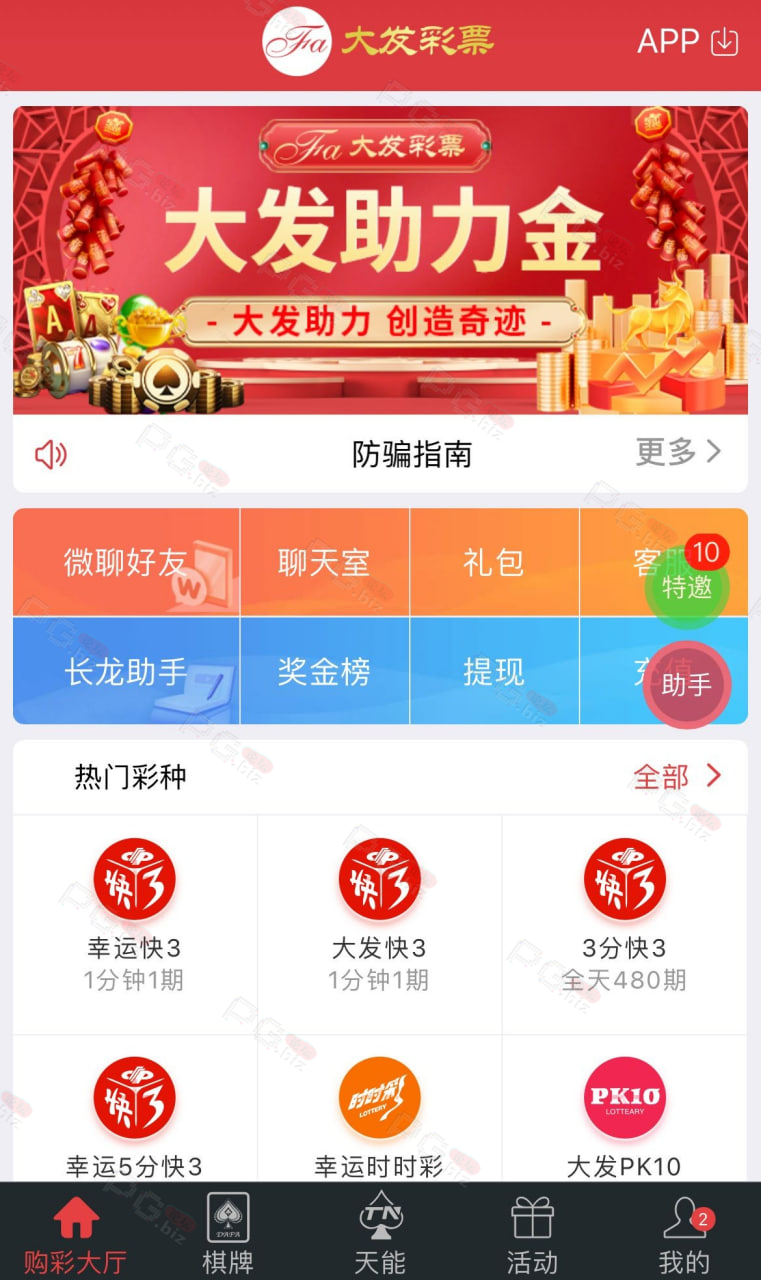The width and height of the screenshot is (761, 1280).
Task: View the 奖金榜 leaderboard
Action: [324, 671]
